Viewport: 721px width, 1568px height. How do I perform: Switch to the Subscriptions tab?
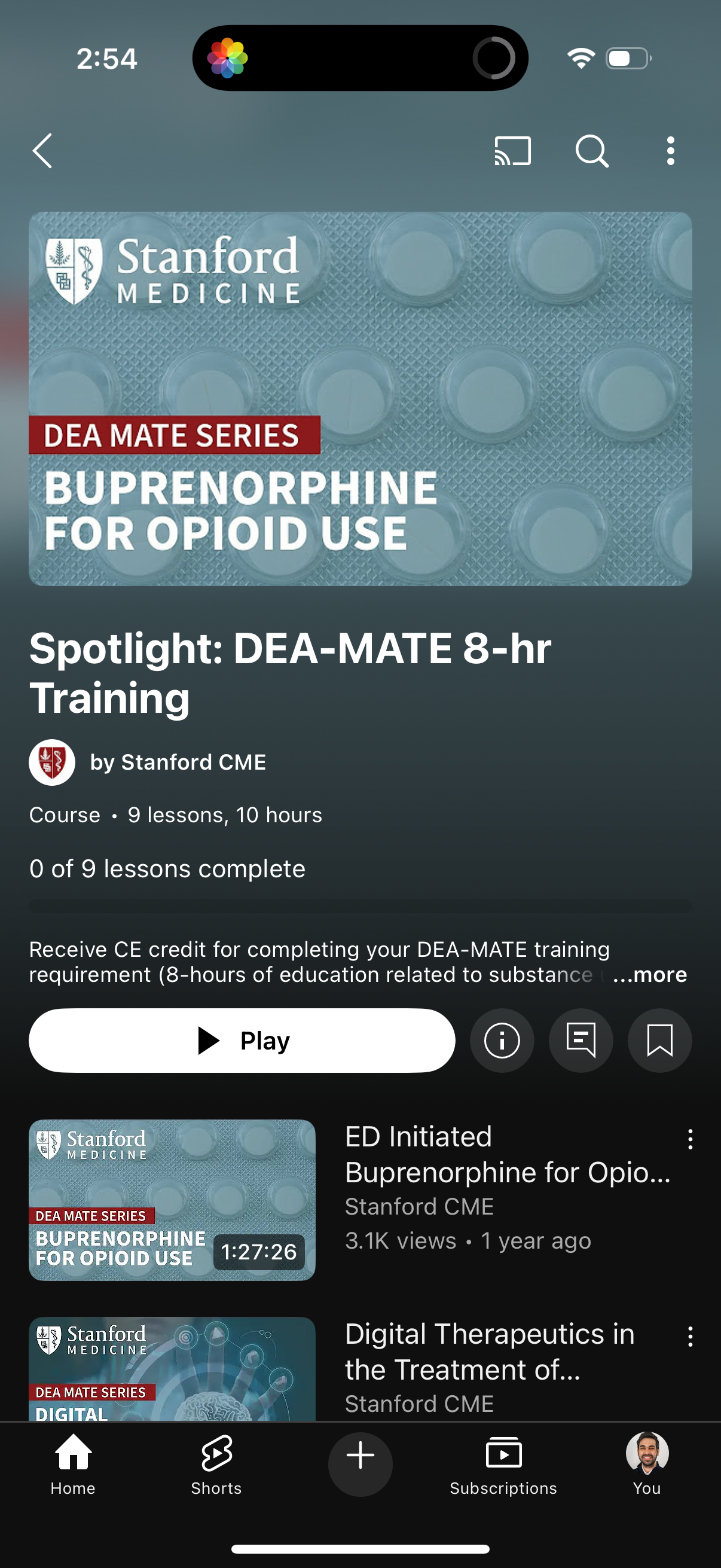(x=503, y=1467)
